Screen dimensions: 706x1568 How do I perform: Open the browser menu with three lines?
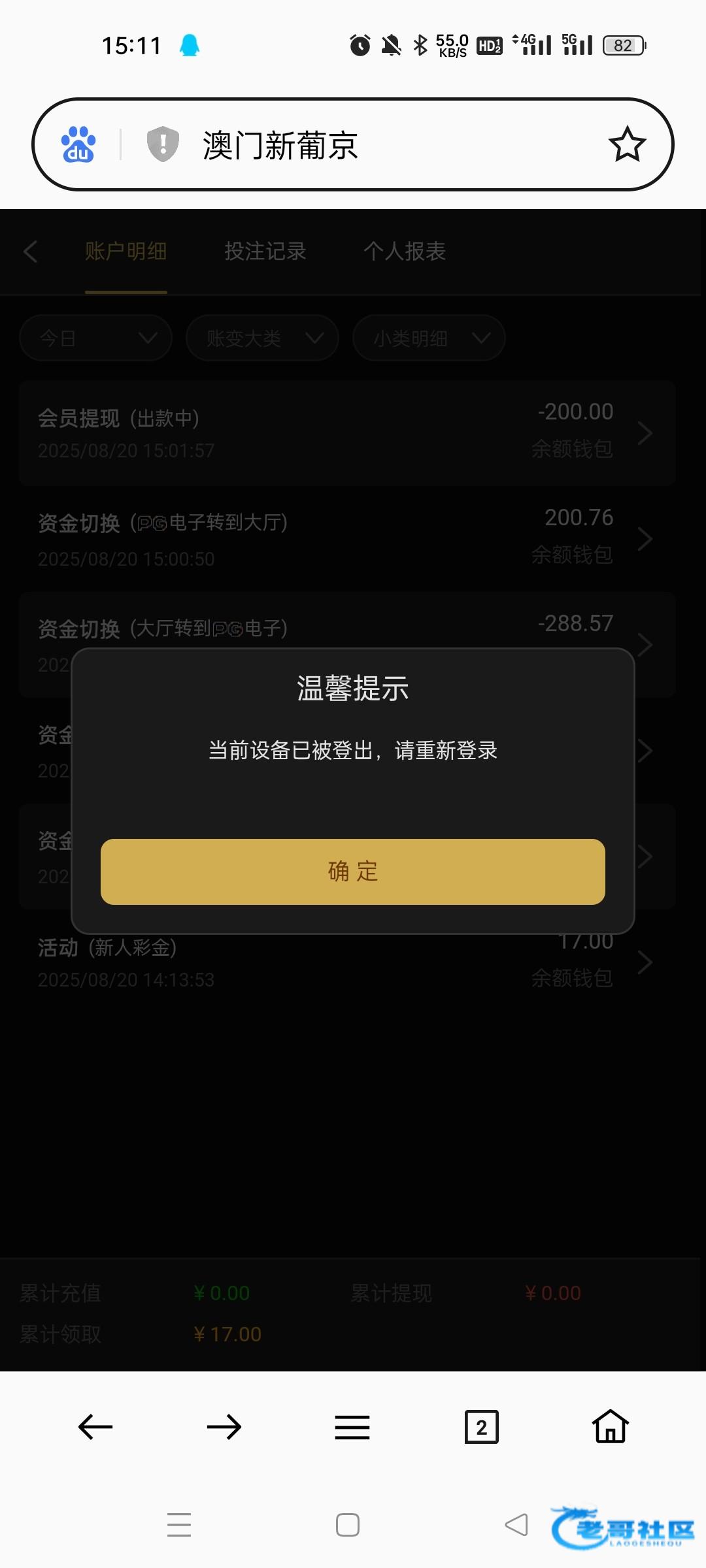(x=352, y=1427)
